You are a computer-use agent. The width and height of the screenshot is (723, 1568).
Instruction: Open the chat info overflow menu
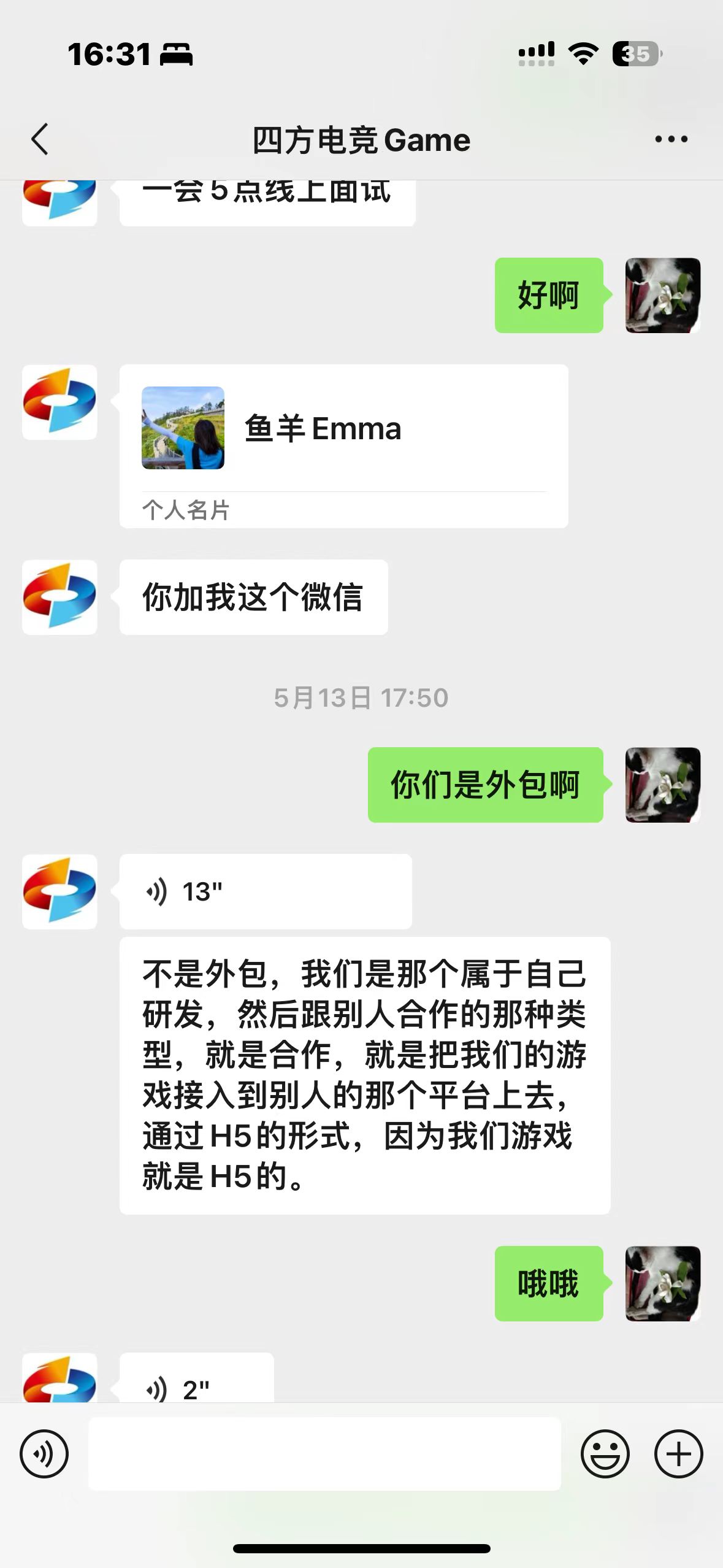click(671, 139)
